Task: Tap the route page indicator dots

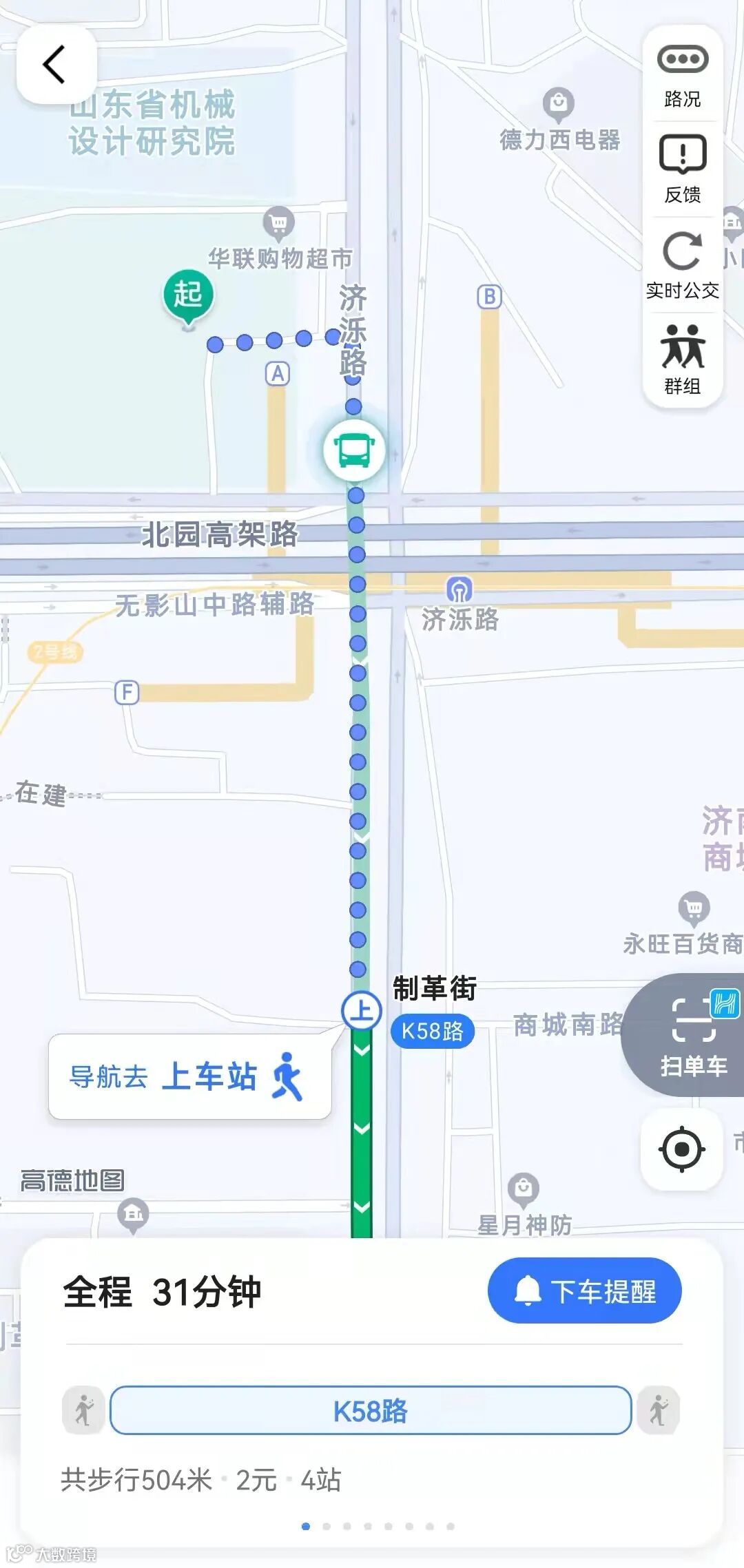Action: 378,1526
